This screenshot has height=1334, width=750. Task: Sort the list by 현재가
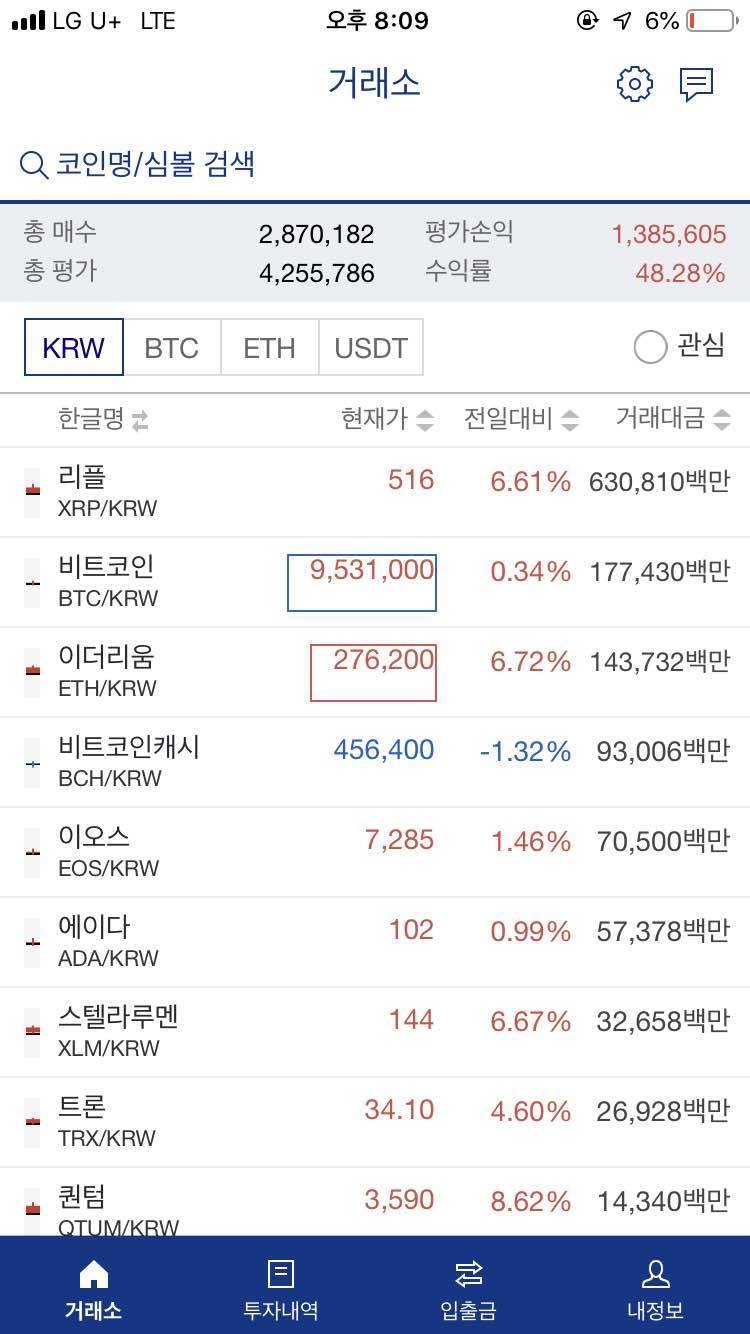(x=380, y=420)
